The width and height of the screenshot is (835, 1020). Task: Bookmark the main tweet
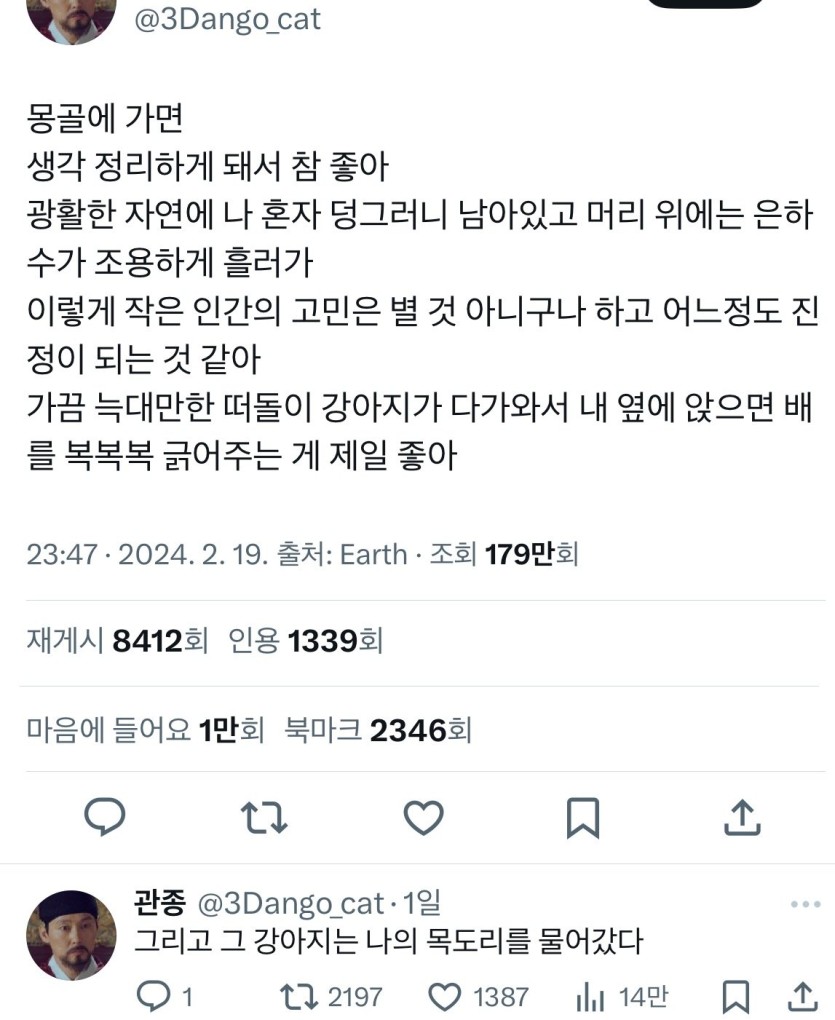(x=582, y=817)
